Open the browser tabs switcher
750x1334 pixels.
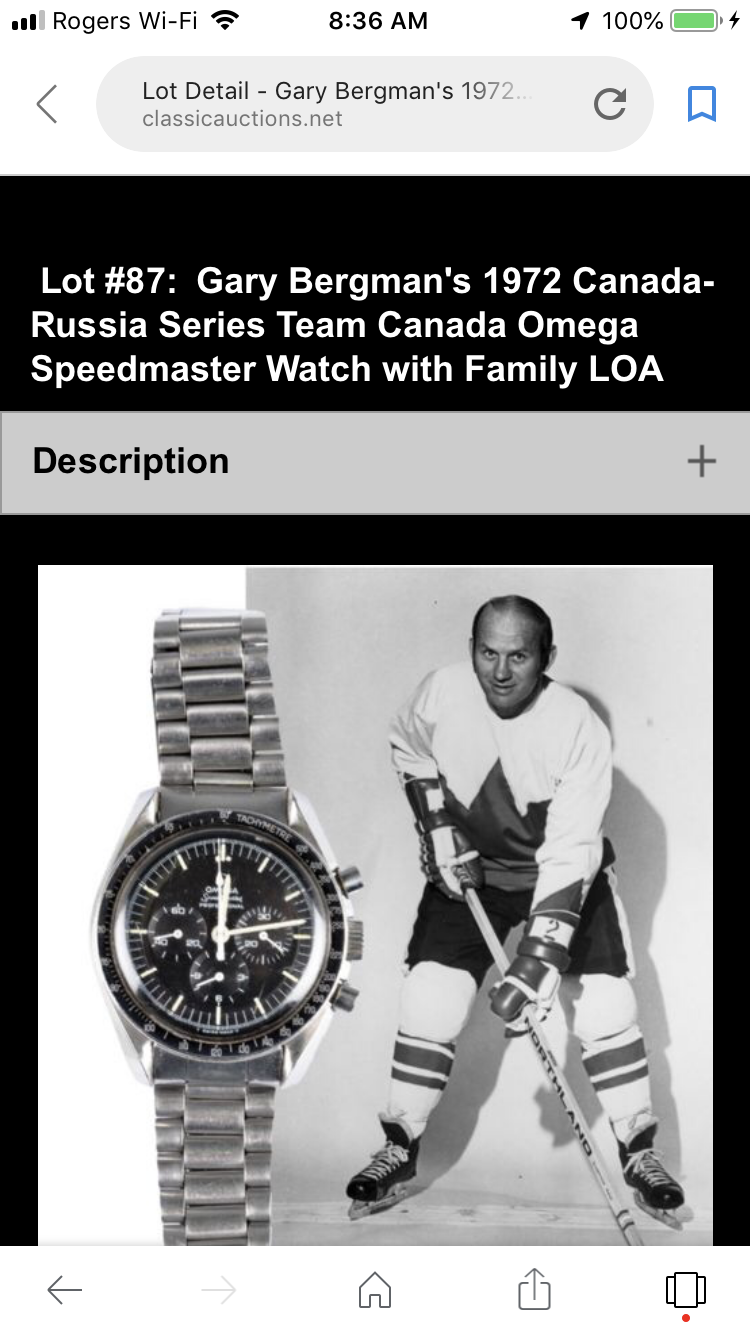[686, 1290]
